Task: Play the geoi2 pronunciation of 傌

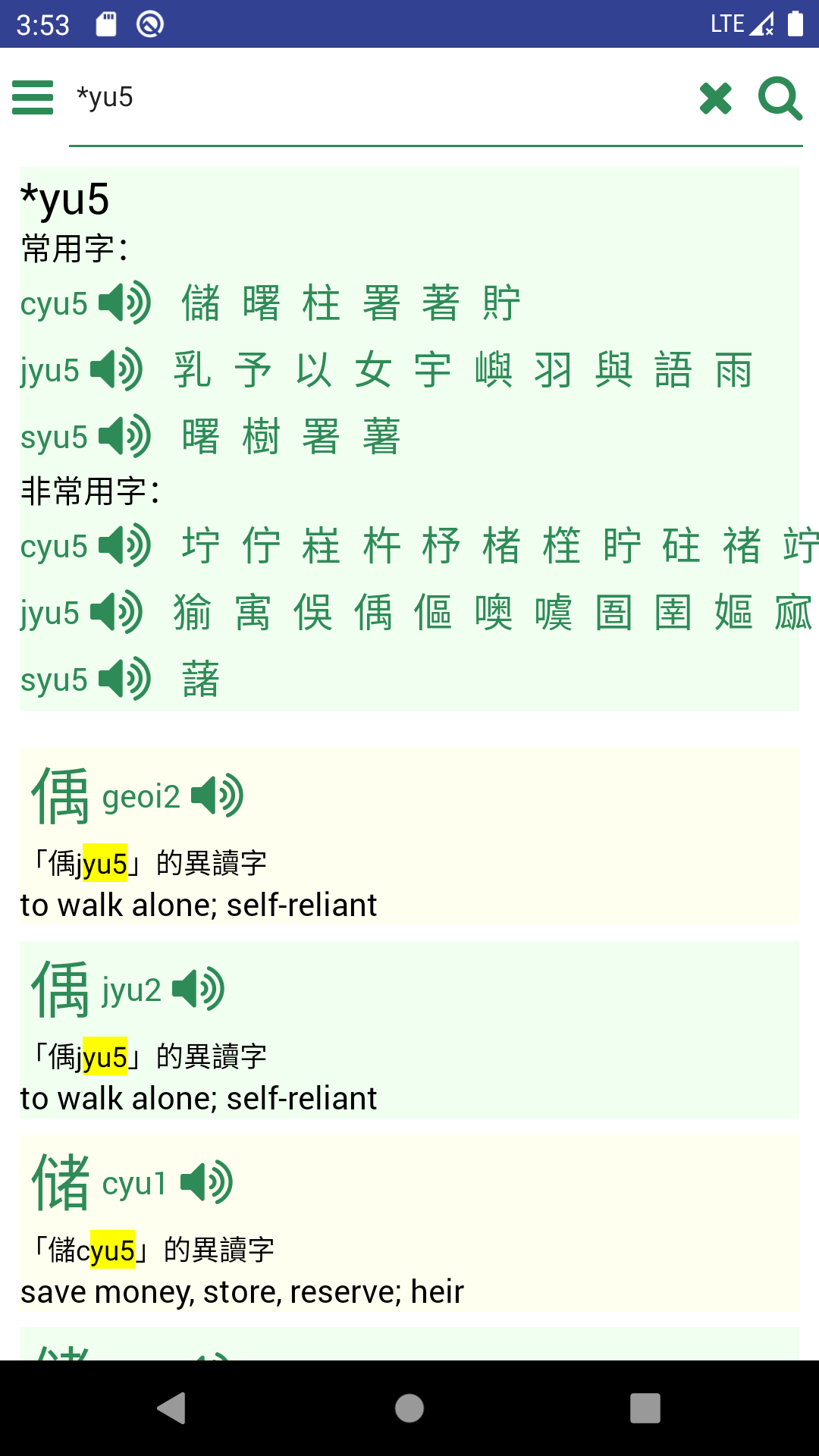Action: 218,796
